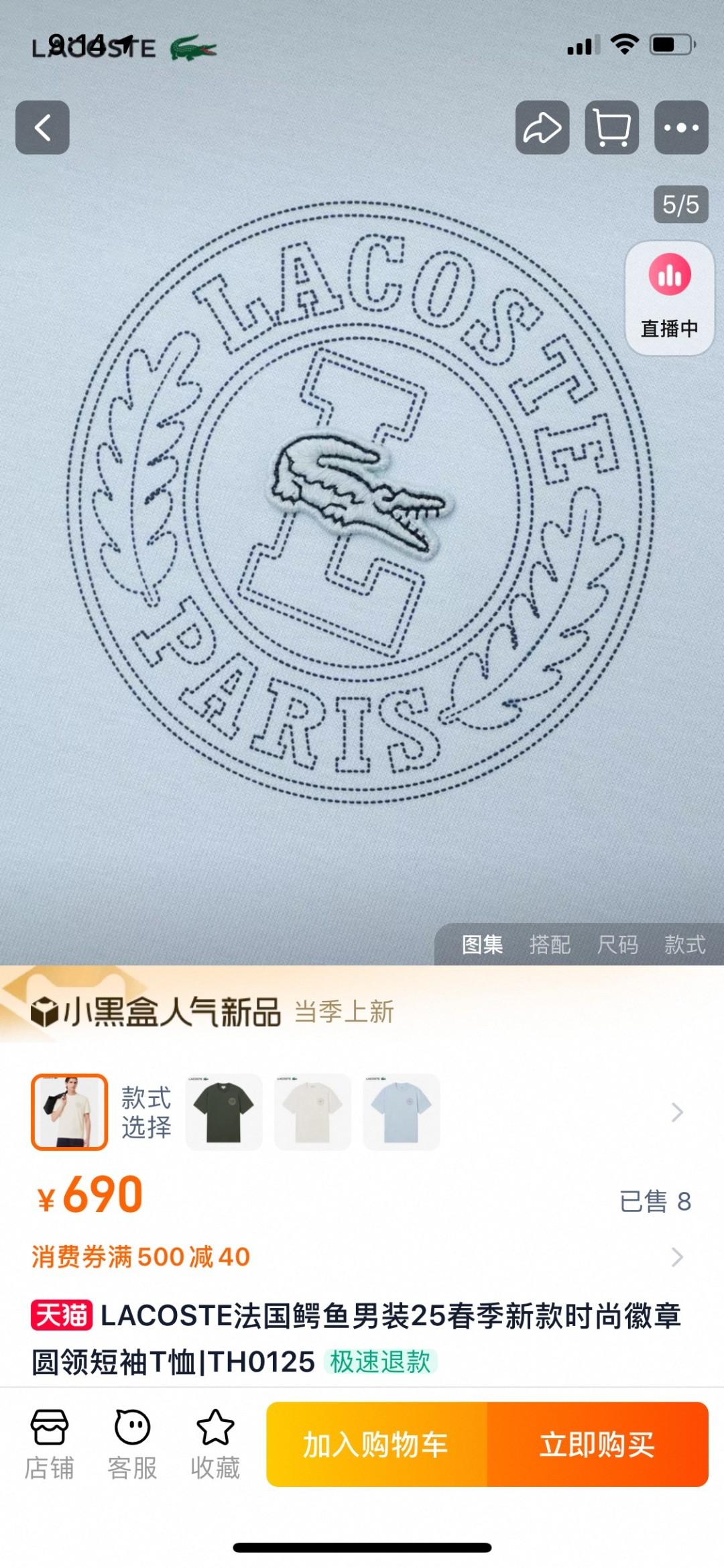
Task: Select the 图集 tab
Action: [x=482, y=945]
